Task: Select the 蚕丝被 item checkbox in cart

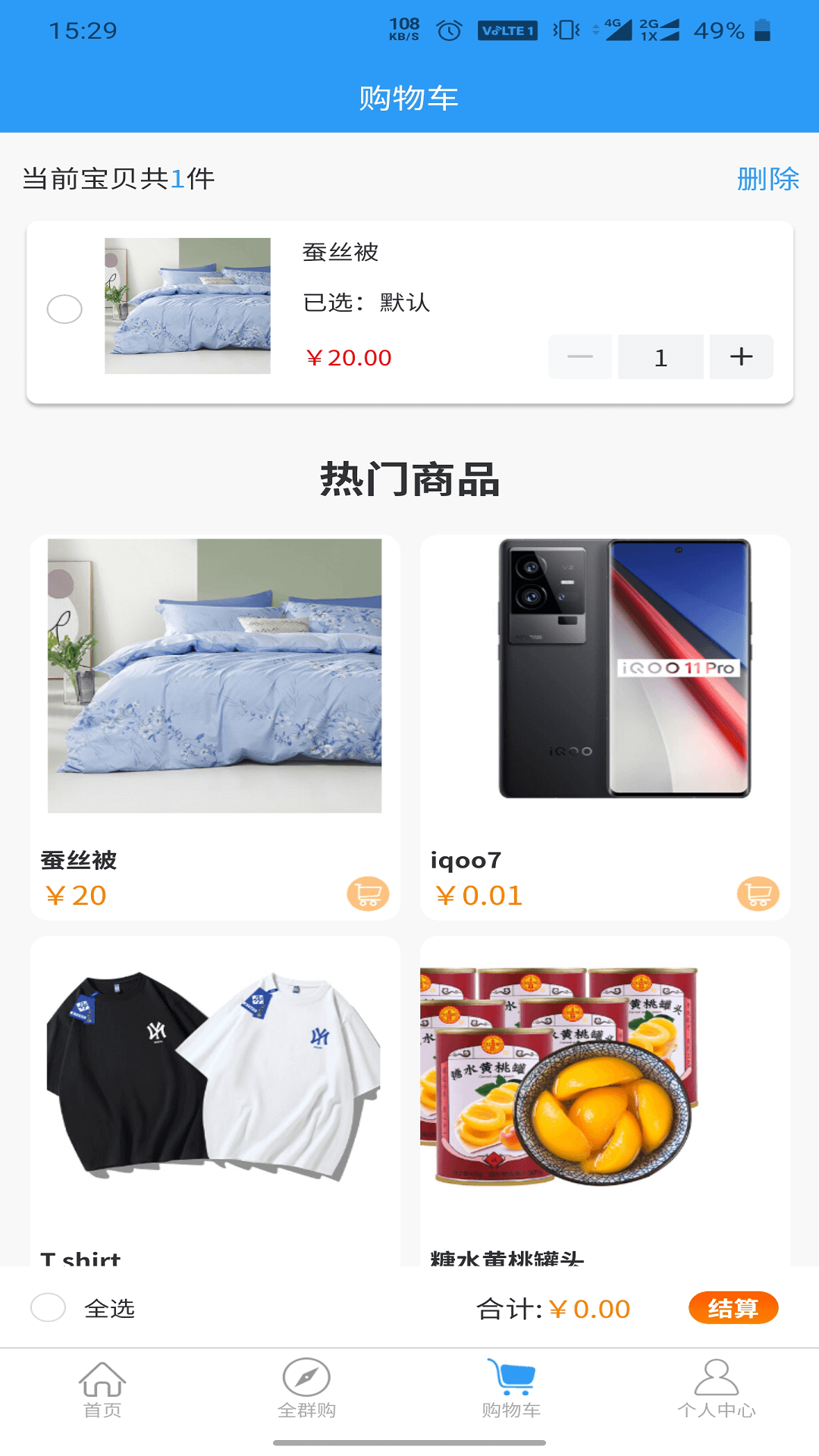Action: 64,309
